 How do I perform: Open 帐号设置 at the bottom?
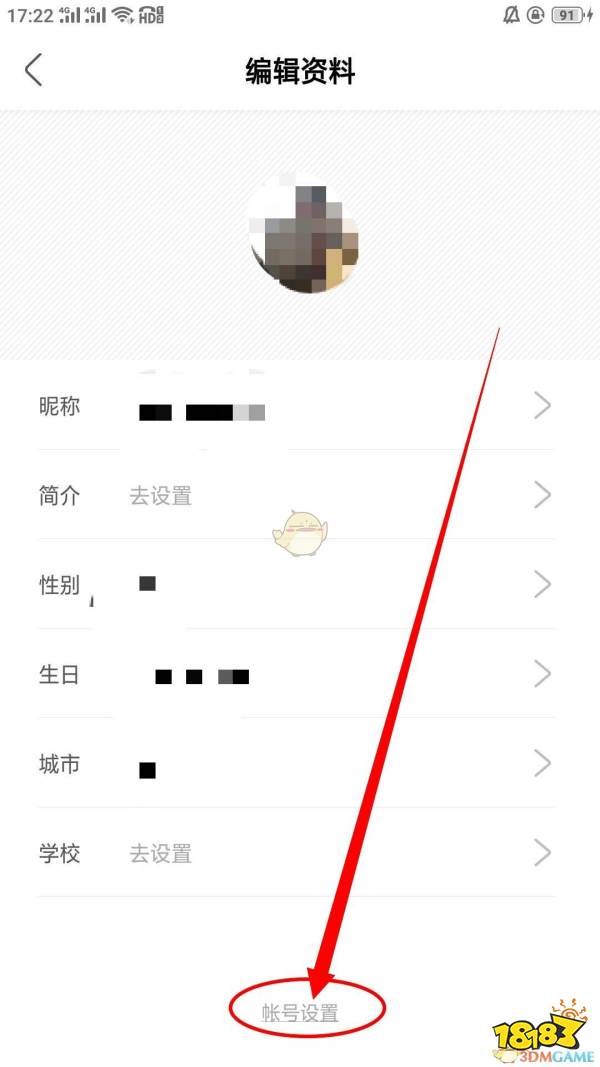click(306, 1013)
